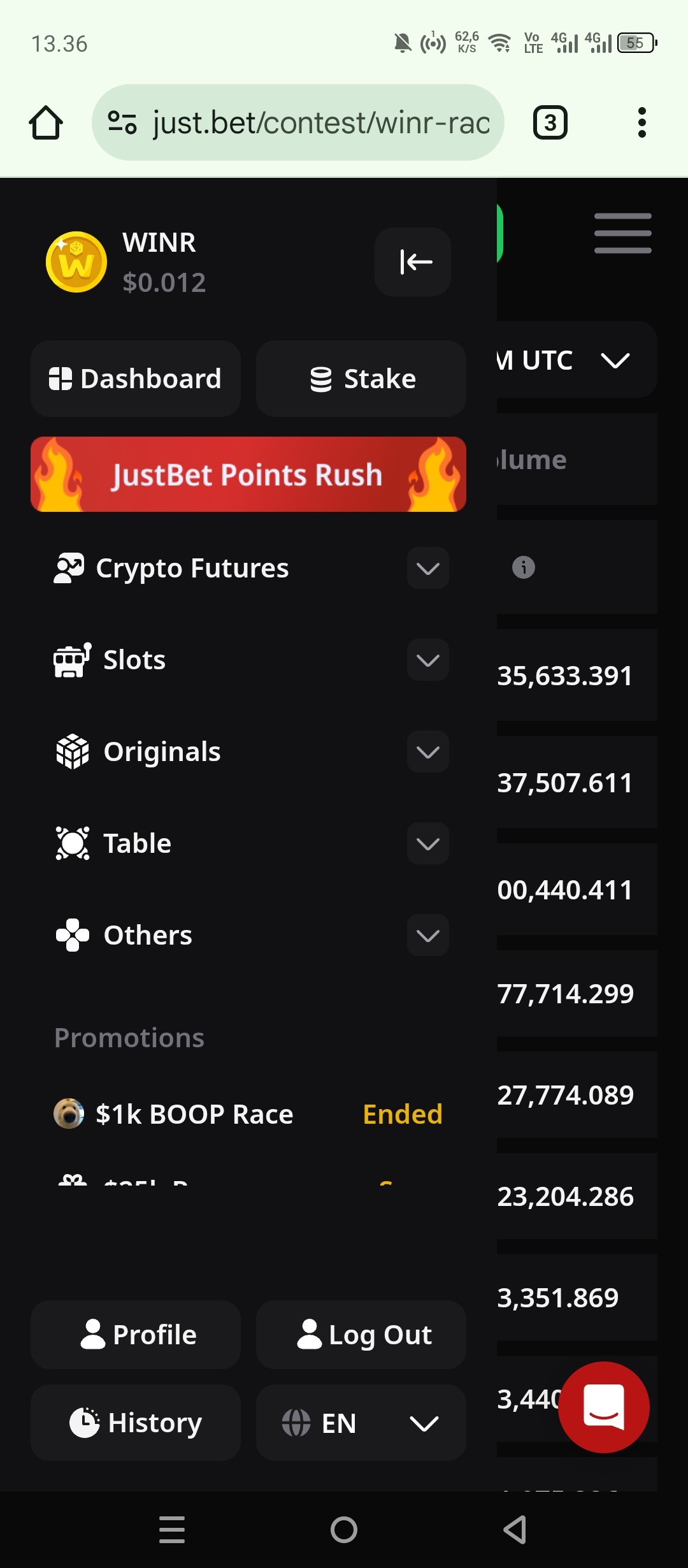Image resolution: width=688 pixels, height=1568 pixels.
Task: Open the browser tab switcher
Action: pos(550,122)
